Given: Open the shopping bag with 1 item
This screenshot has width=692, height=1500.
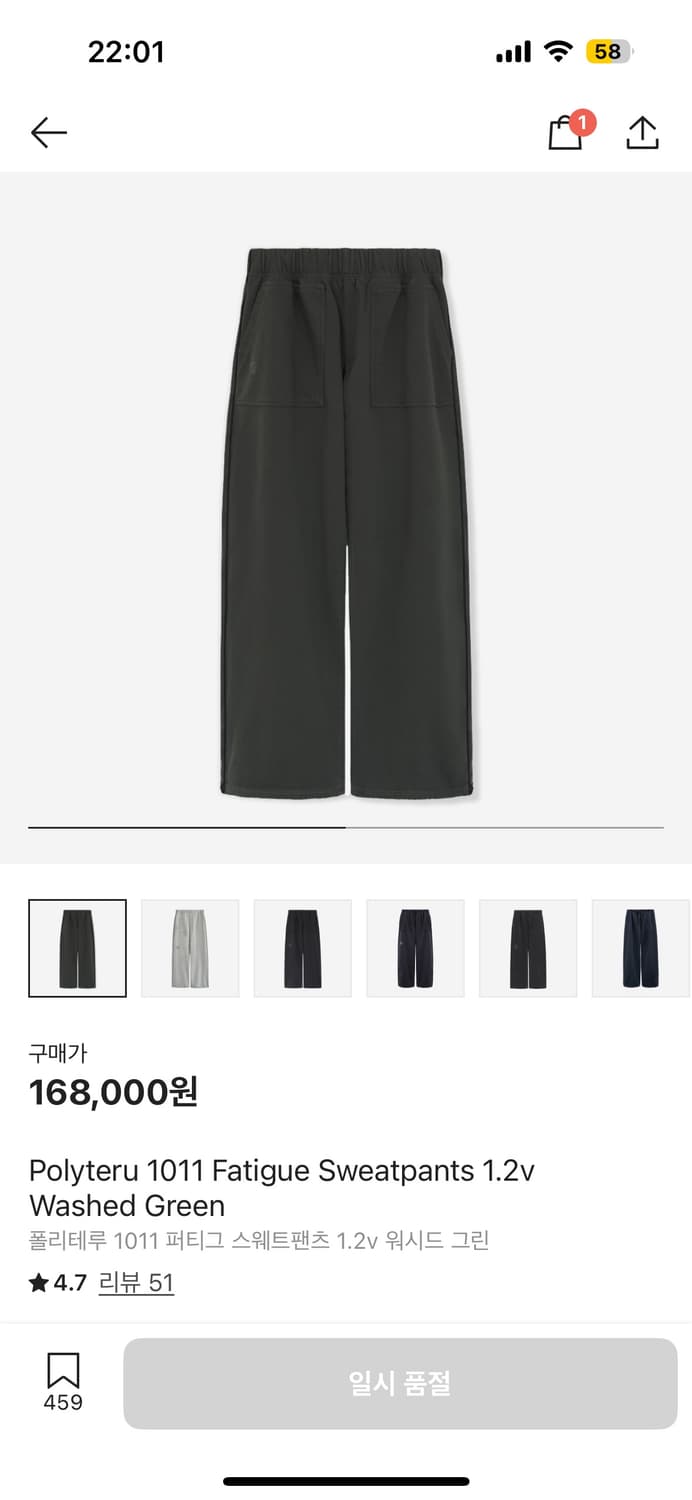Looking at the screenshot, I should pyautogui.click(x=566, y=133).
